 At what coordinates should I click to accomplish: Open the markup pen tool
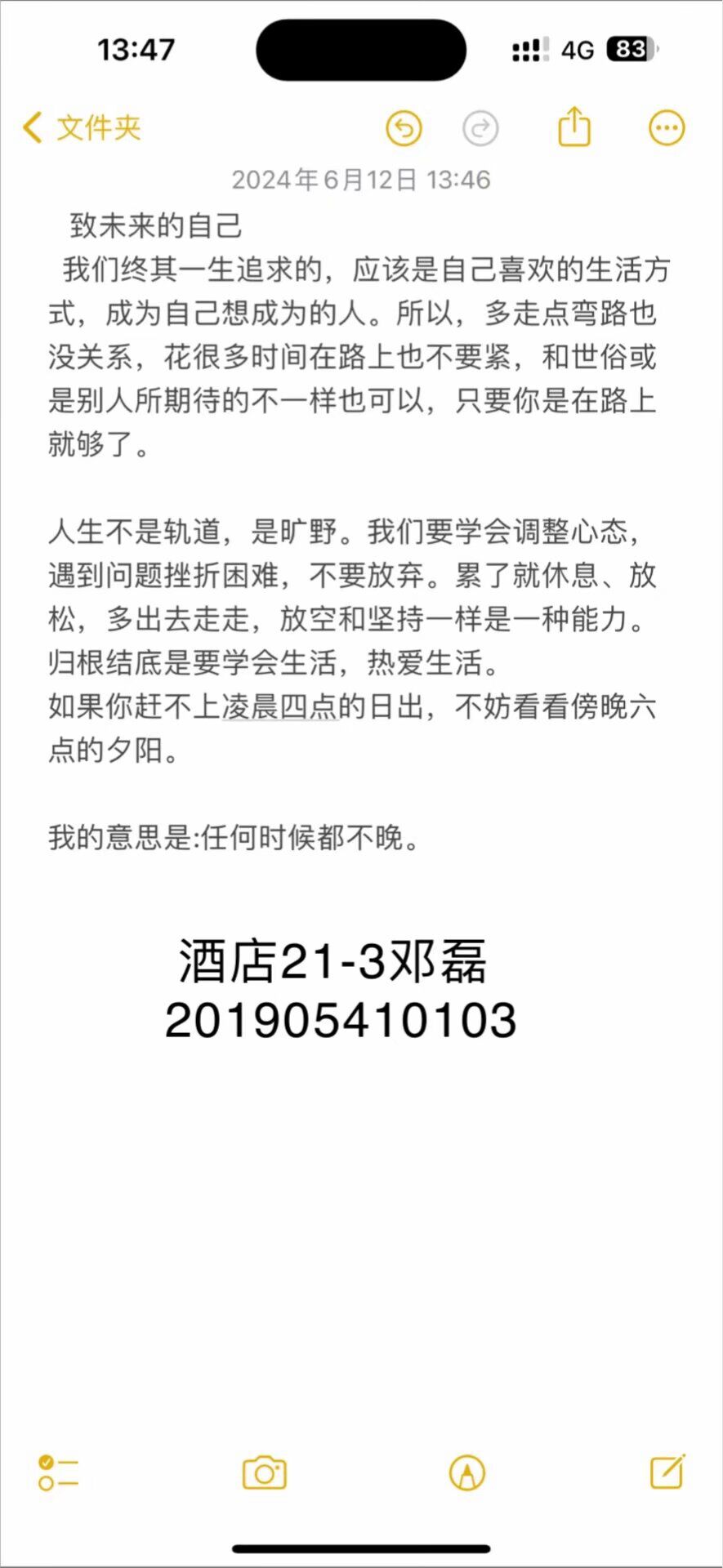(x=467, y=1473)
